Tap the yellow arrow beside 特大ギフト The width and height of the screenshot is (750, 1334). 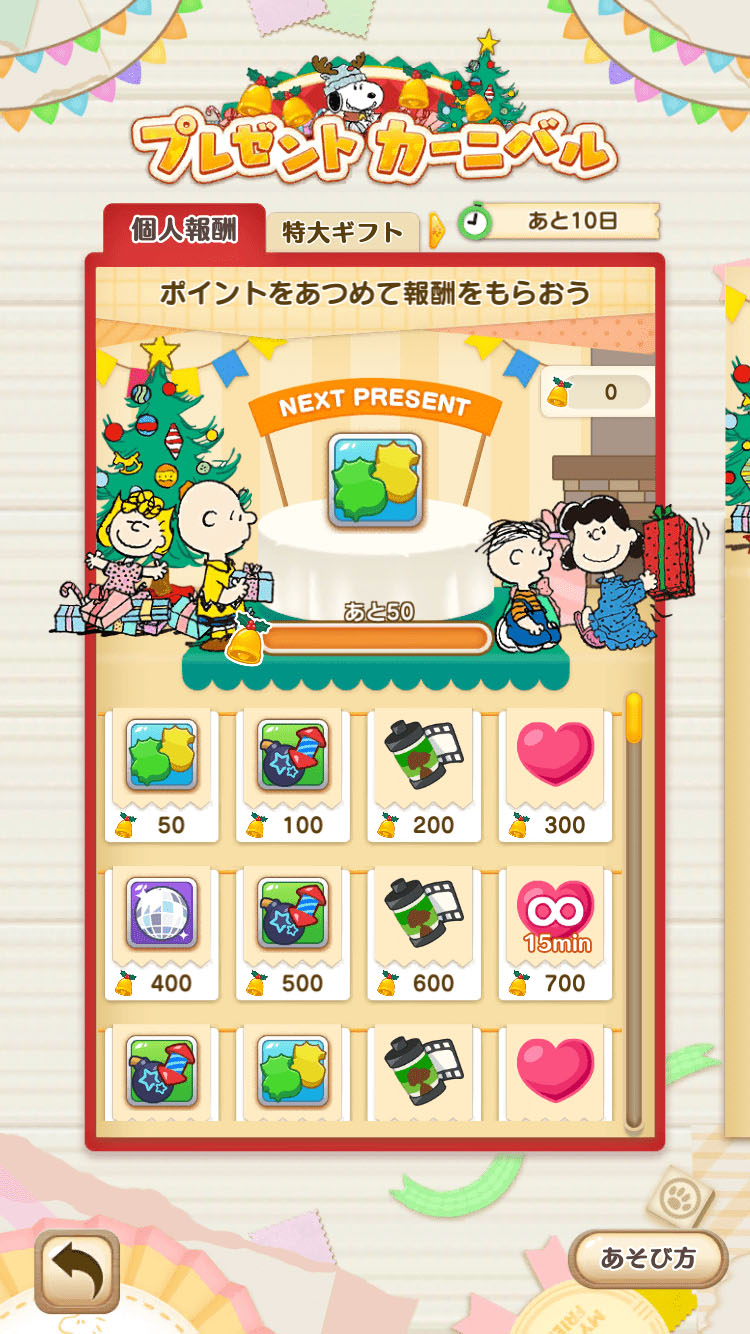click(436, 231)
